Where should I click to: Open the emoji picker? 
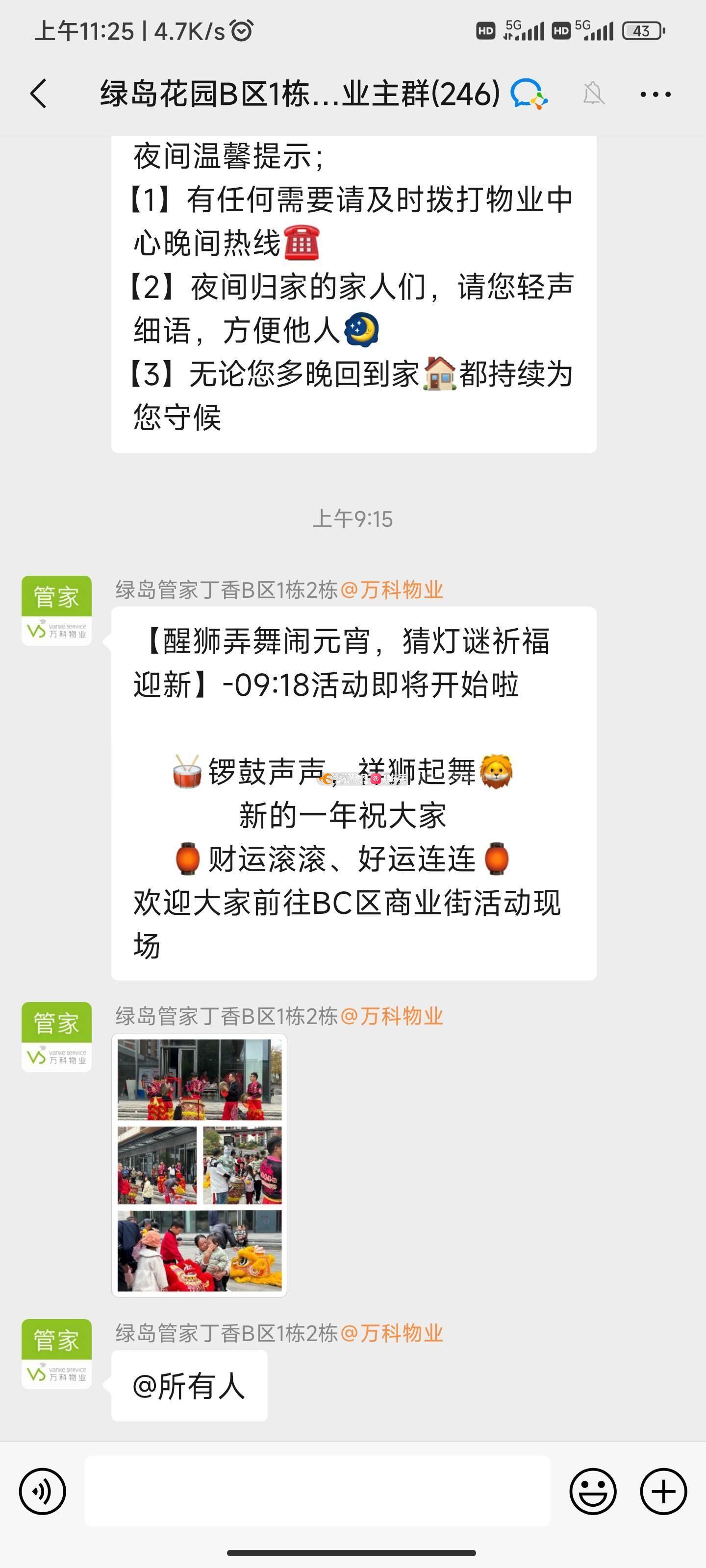592,1491
